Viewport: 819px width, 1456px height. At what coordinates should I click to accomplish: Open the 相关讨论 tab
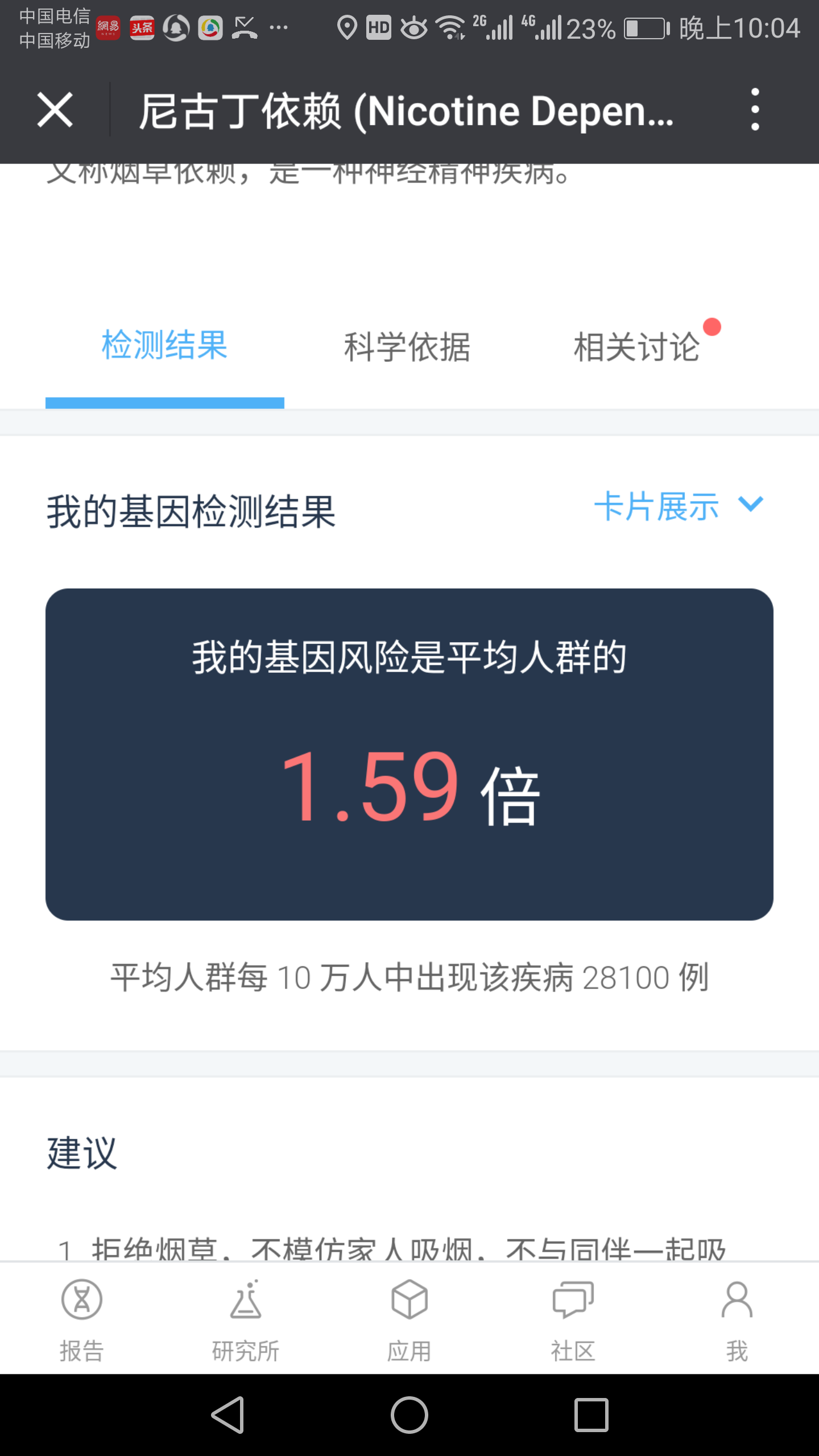click(636, 346)
